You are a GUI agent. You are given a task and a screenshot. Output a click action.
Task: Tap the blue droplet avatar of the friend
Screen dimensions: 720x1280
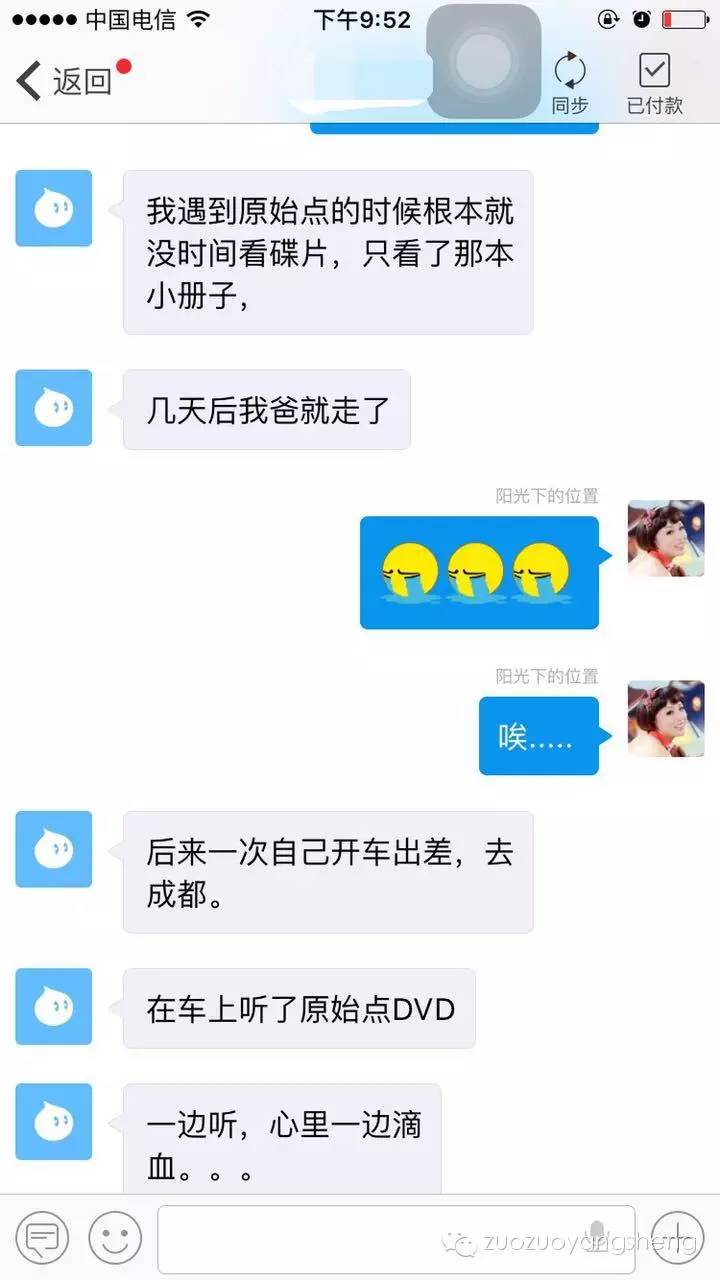53,208
